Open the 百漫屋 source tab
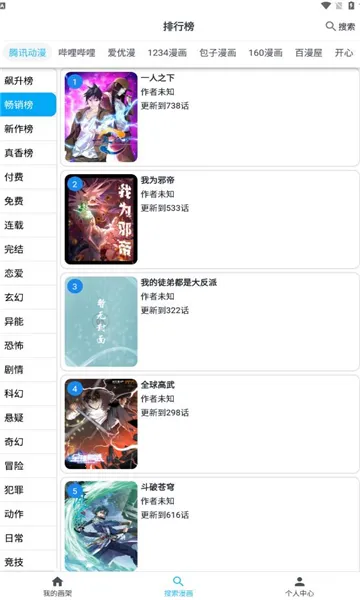The height and width of the screenshot is (600, 360). click(308, 52)
